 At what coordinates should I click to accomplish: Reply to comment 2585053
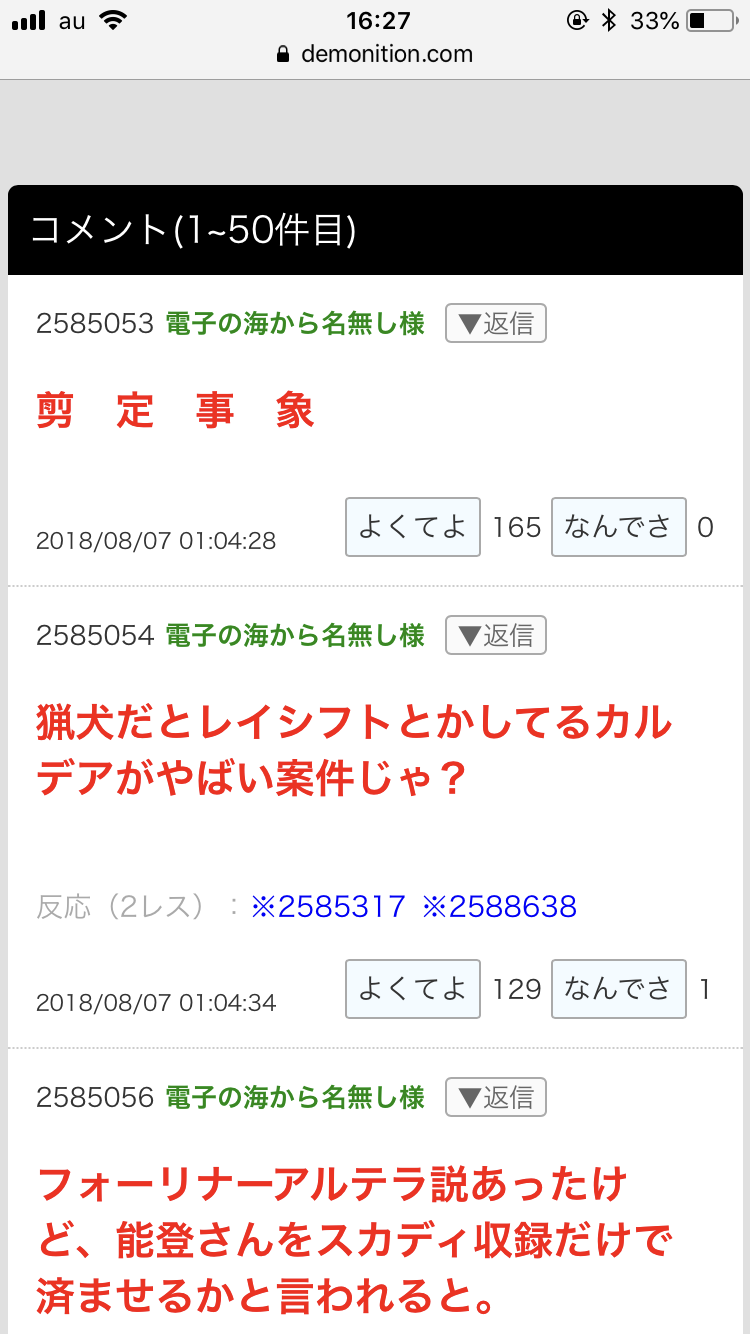tap(496, 324)
